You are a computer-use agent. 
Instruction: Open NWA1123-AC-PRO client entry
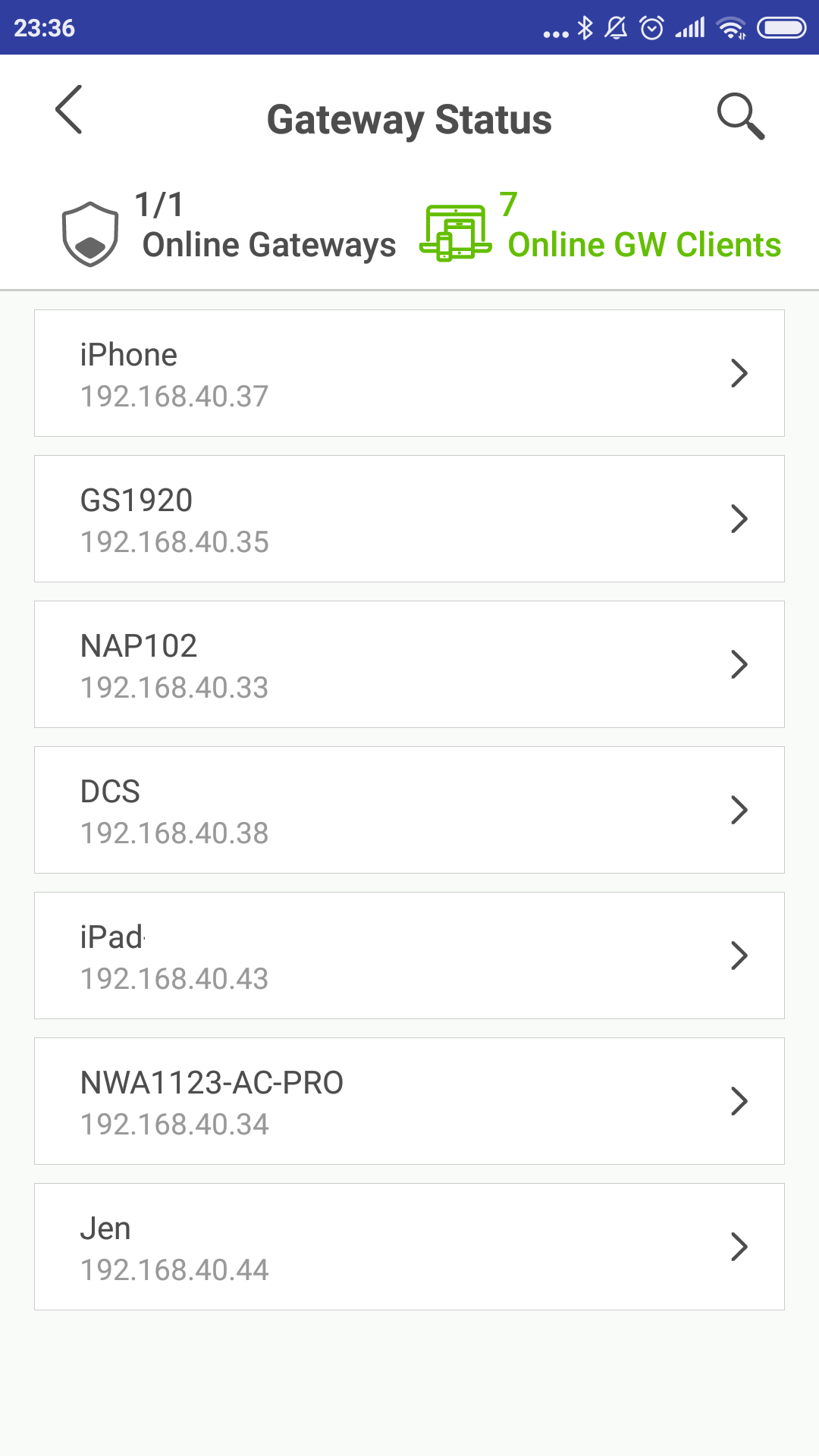coord(409,1101)
